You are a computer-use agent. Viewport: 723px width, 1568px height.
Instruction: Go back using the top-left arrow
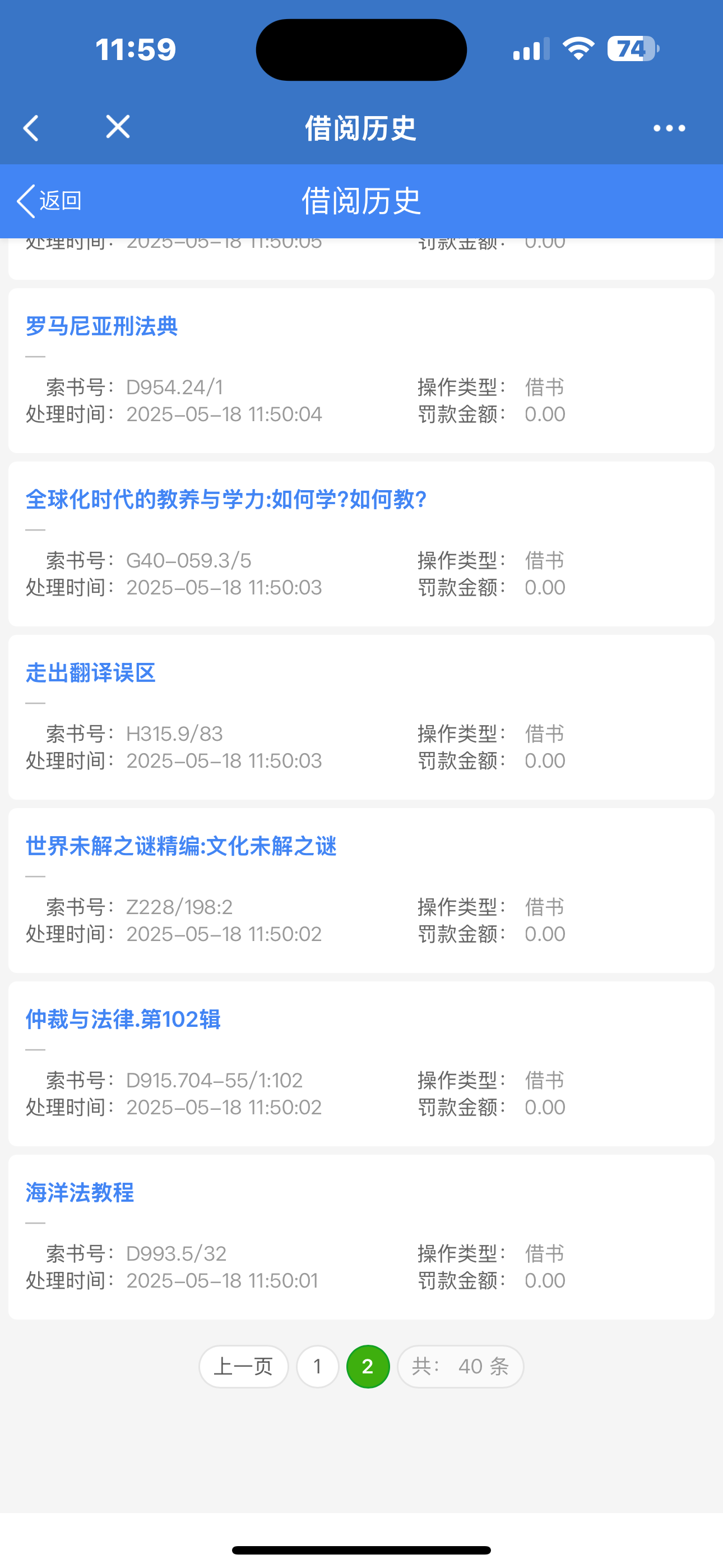31,128
